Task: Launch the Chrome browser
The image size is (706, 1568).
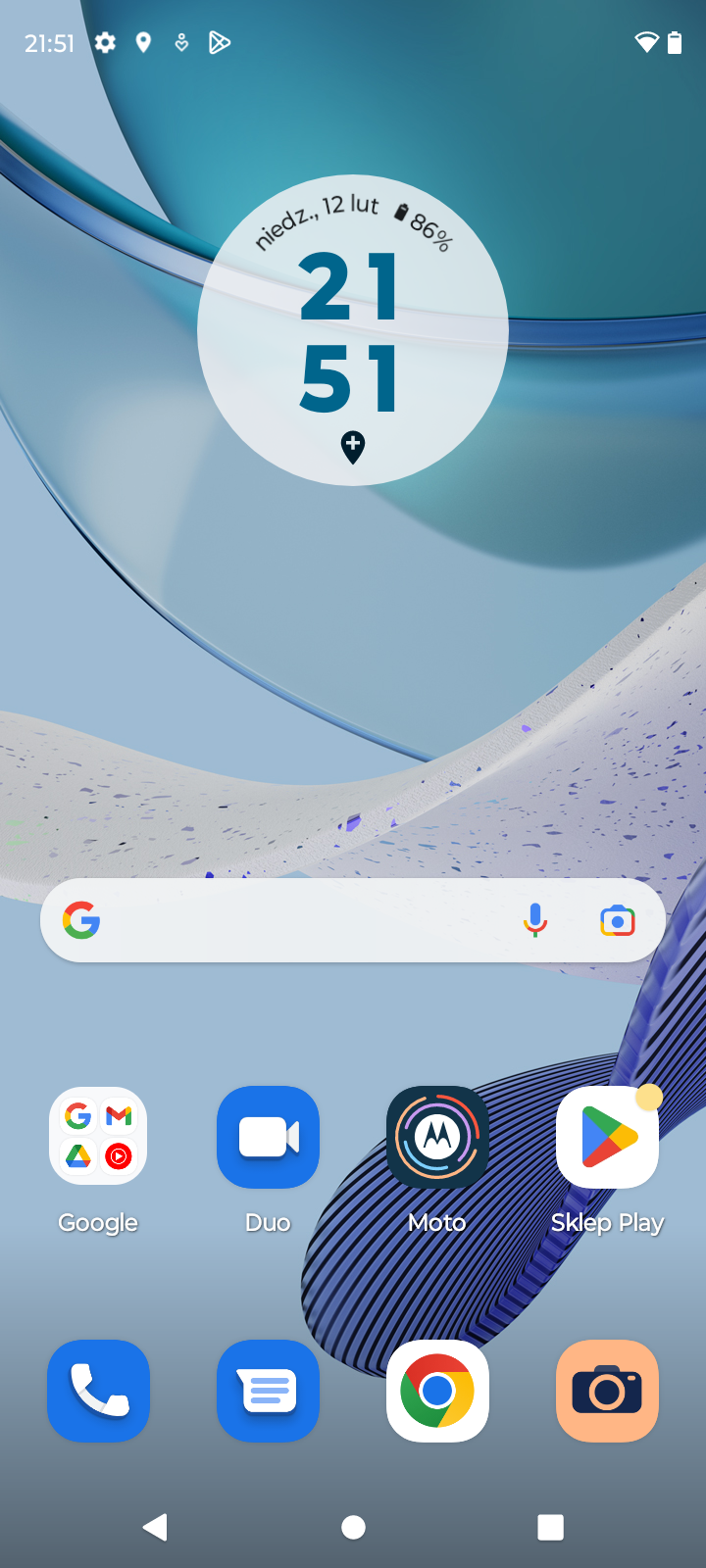Action: click(x=437, y=1391)
